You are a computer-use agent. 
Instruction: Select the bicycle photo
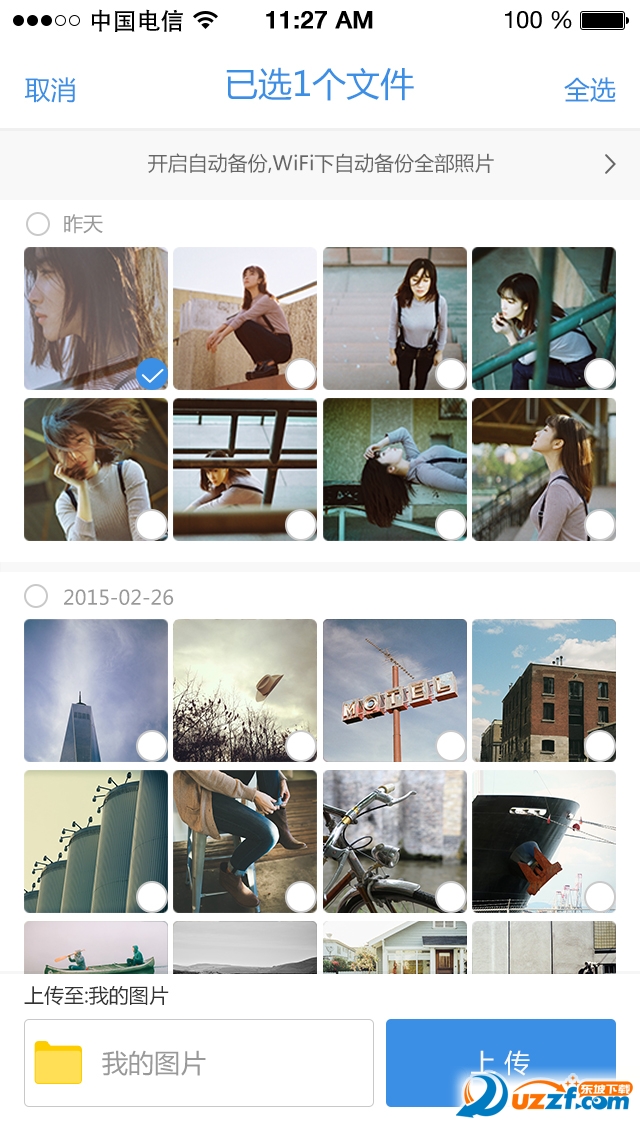click(395, 841)
